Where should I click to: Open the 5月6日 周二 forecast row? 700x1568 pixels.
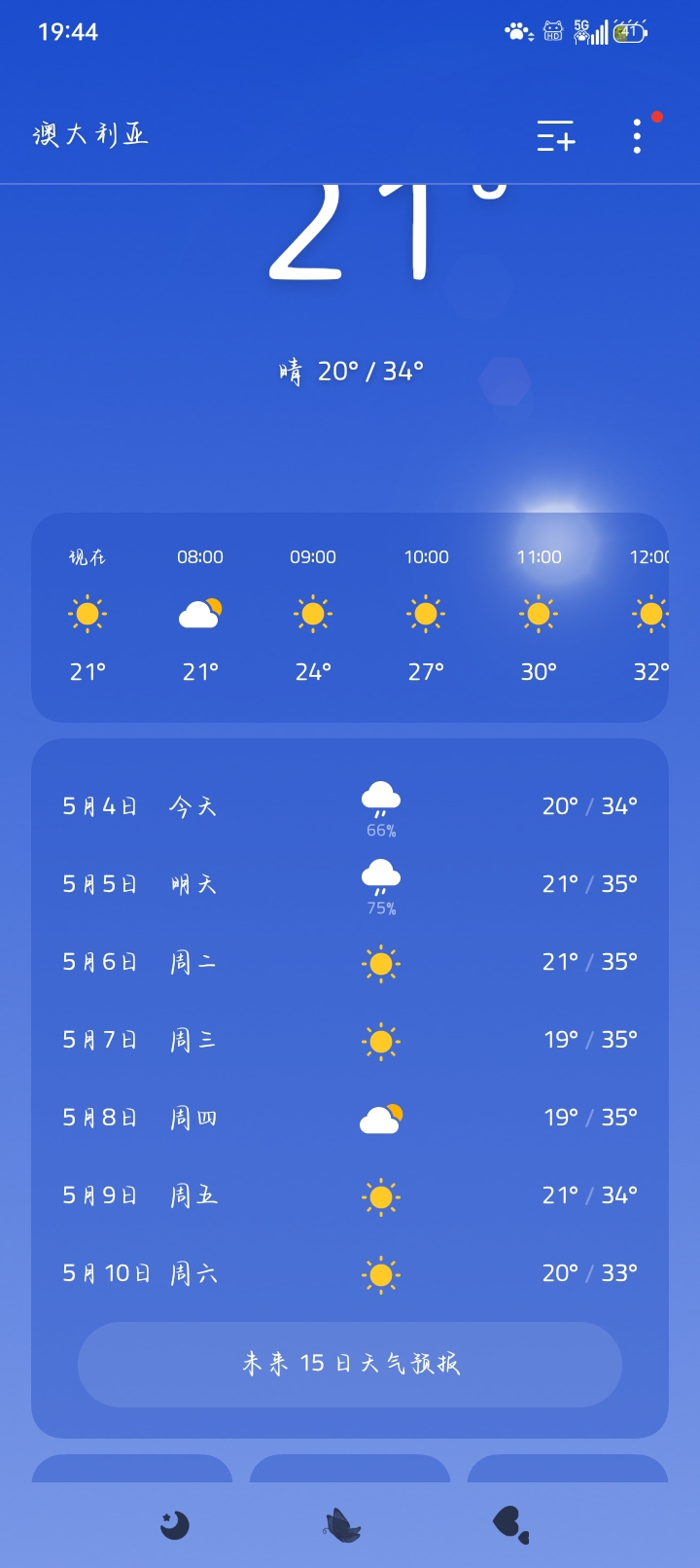click(350, 962)
